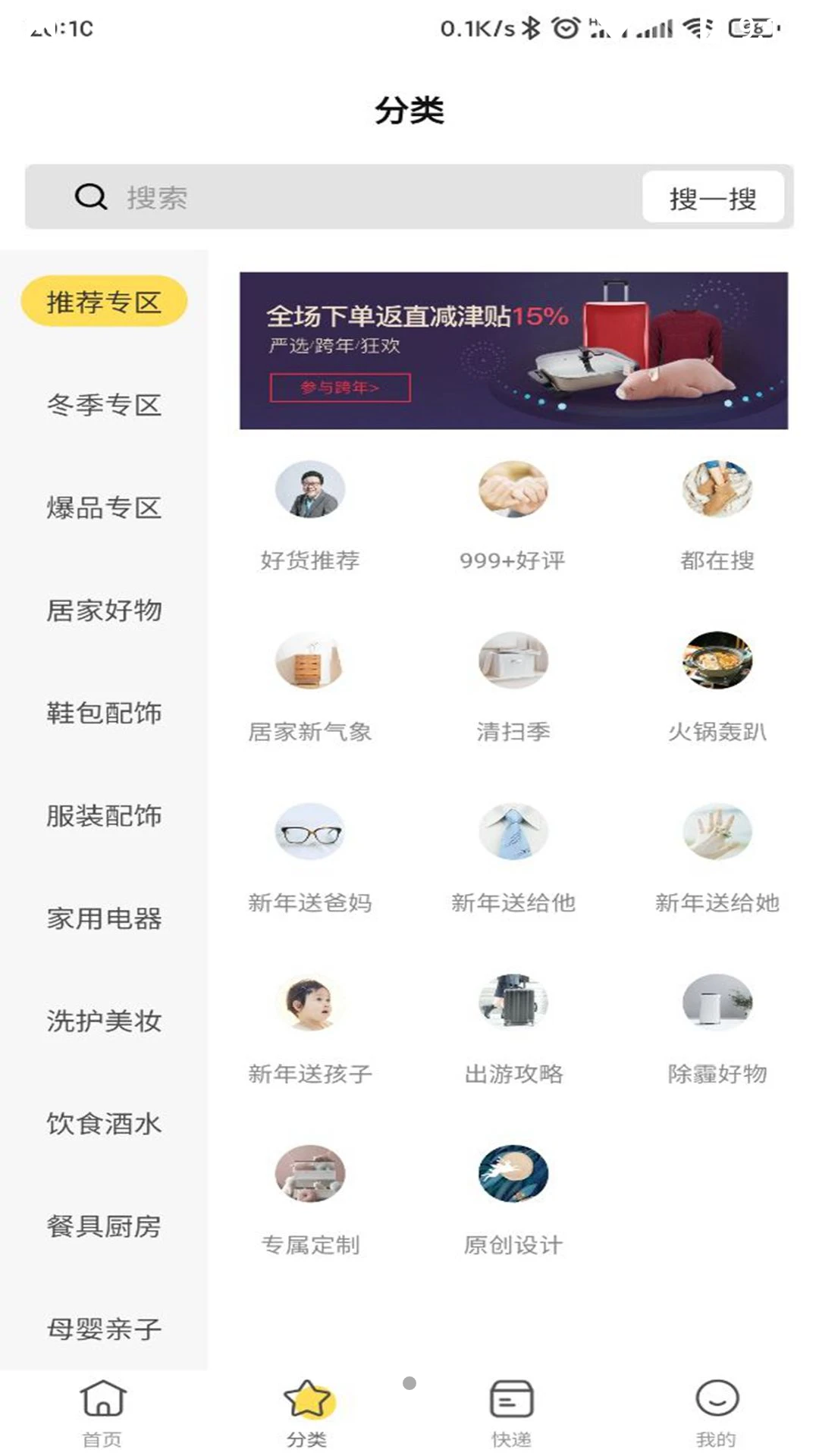Select the 冬季专区 category
819x1456 pixels.
click(104, 404)
